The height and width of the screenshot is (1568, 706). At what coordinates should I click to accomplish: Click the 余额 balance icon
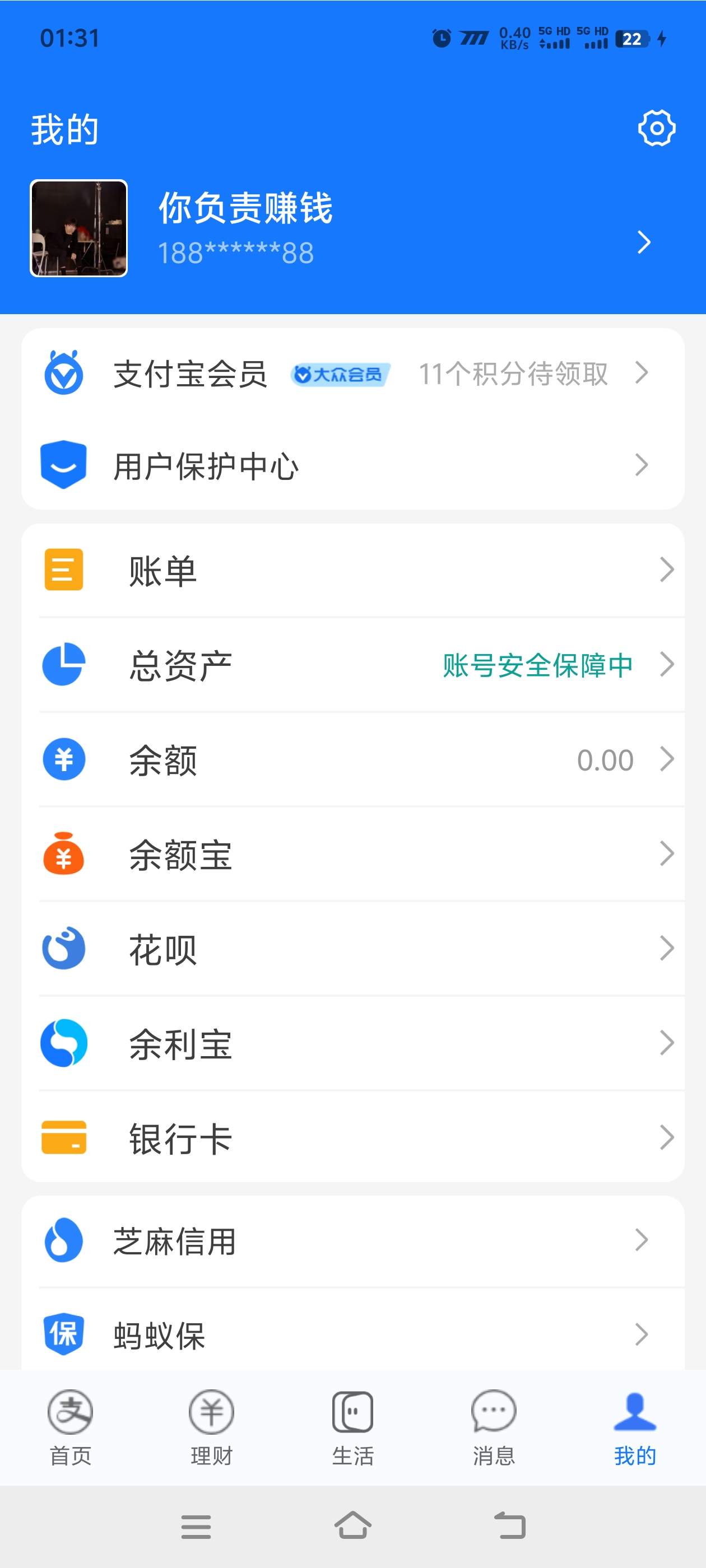pos(63,760)
